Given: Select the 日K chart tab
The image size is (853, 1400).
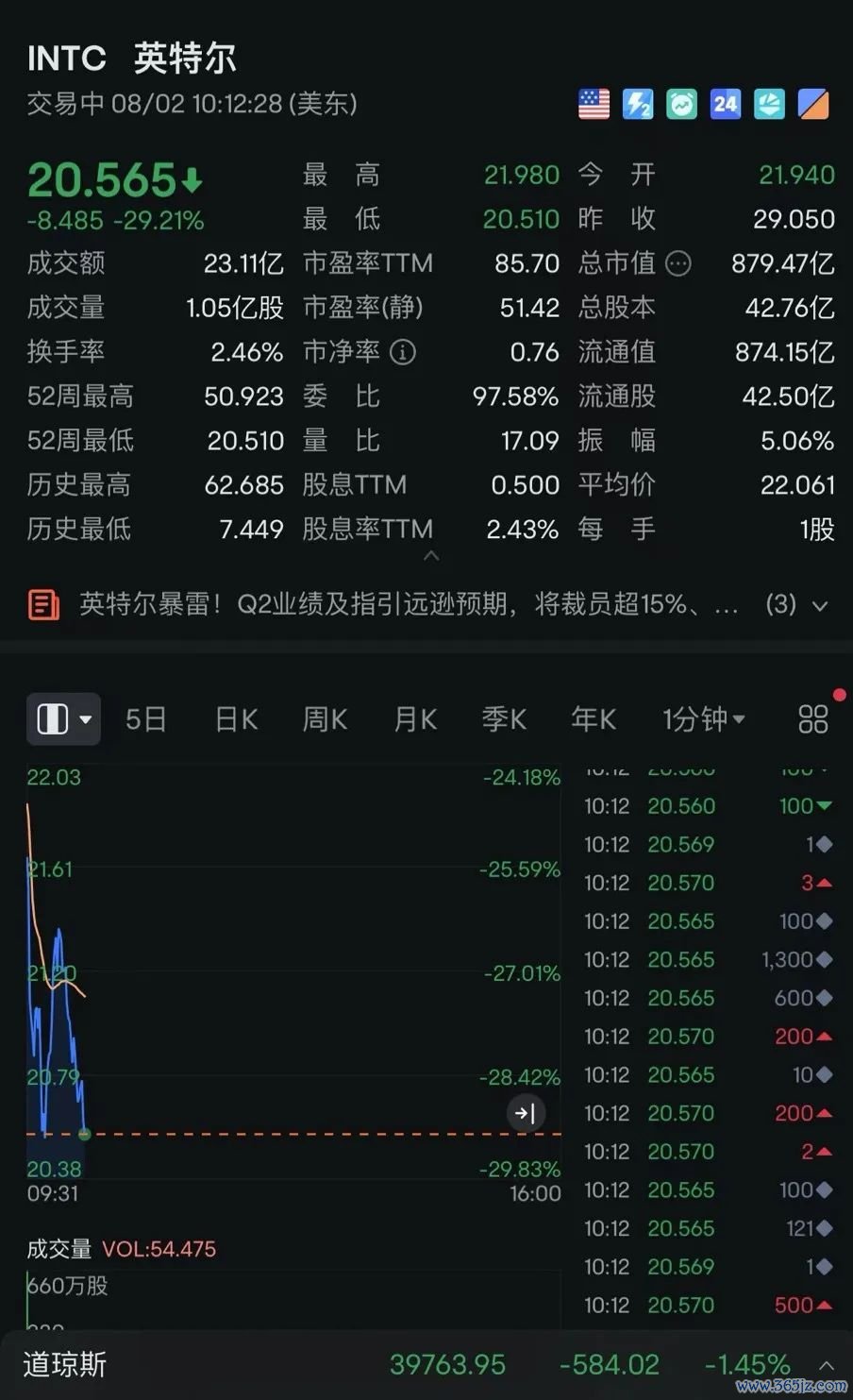Looking at the screenshot, I should 236,719.
